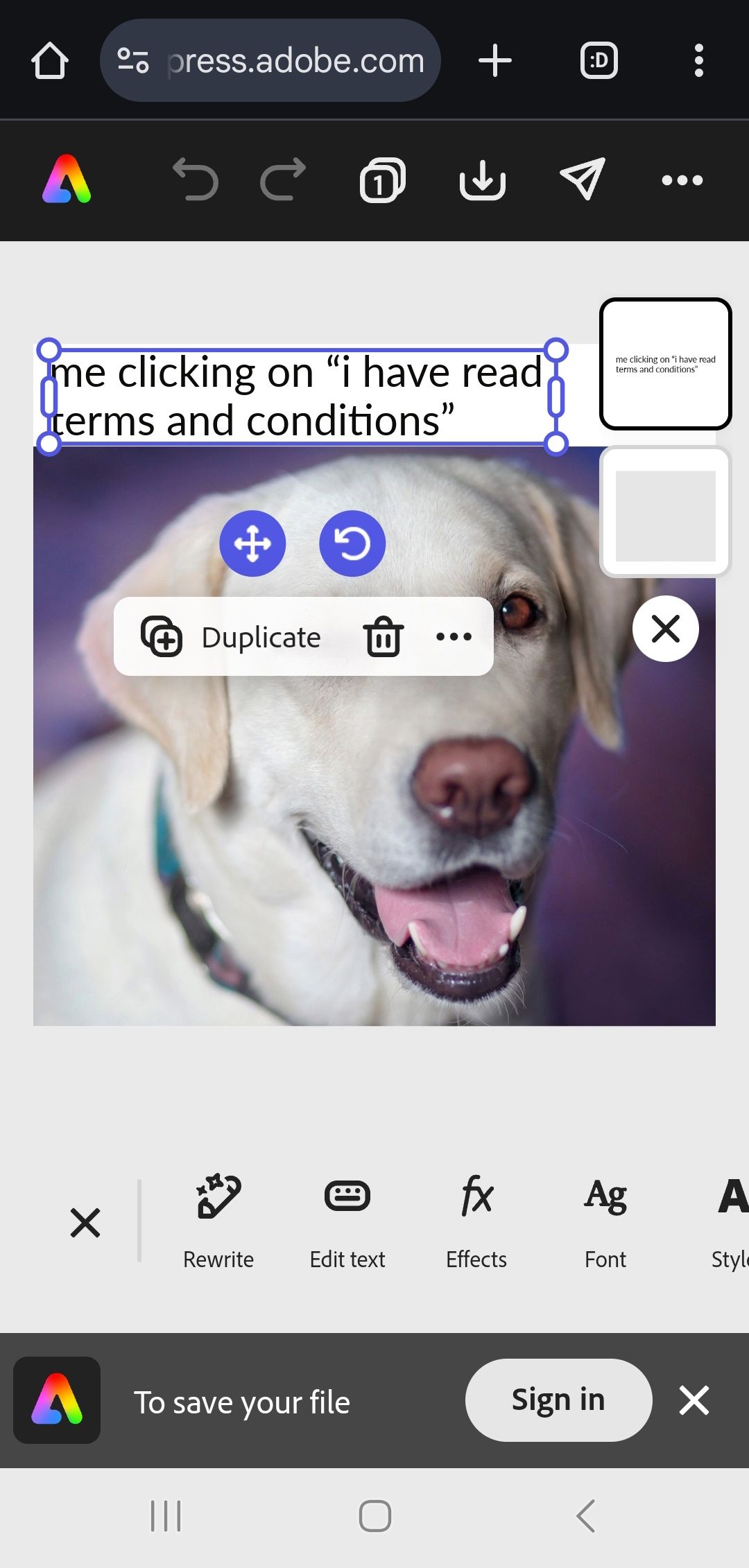This screenshot has width=749, height=1568.
Task: Undo the last action
Action: pyautogui.click(x=196, y=179)
